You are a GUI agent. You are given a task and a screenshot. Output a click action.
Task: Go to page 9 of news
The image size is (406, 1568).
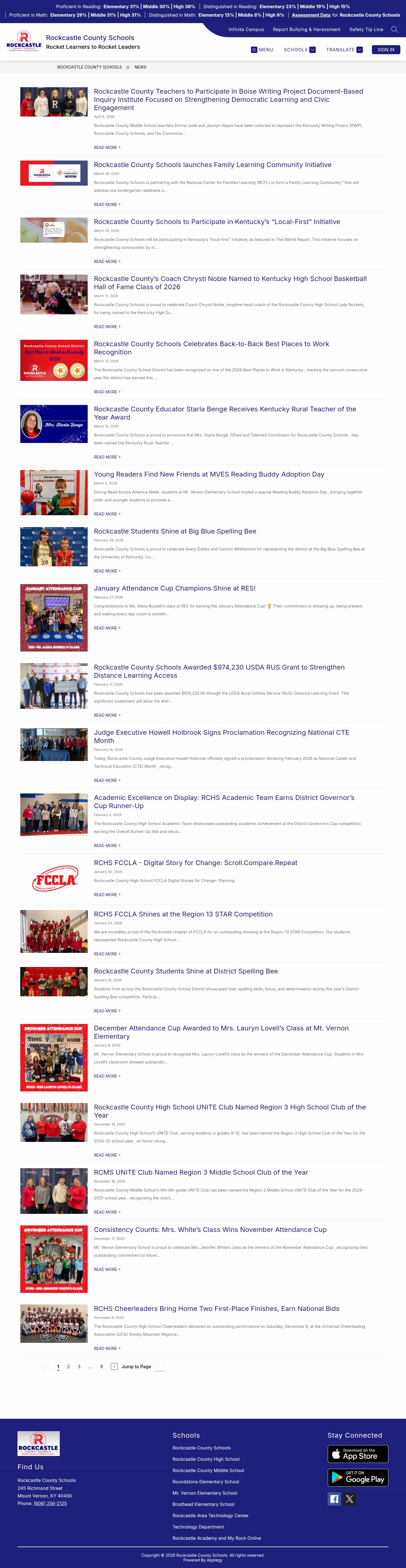(x=101, y=1367)
